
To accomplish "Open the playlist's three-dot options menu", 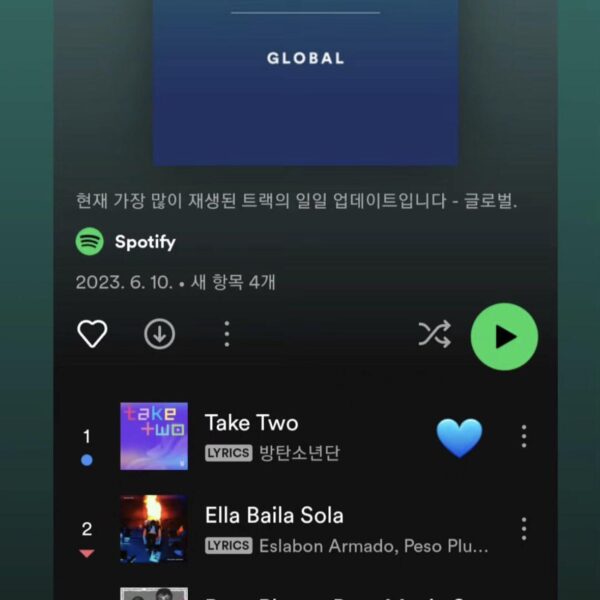I will coord(227,334).
